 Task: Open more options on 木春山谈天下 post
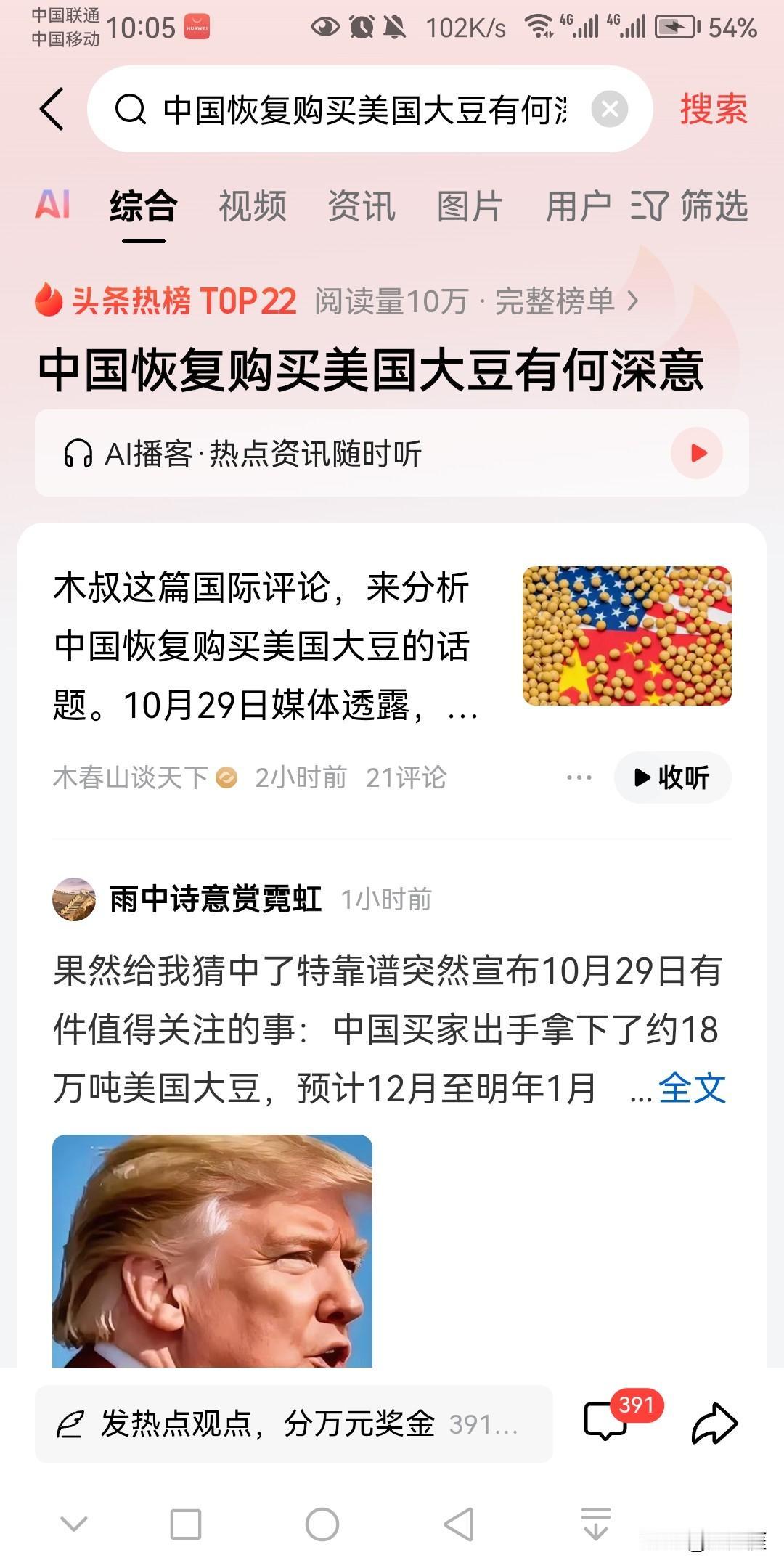pyautogui.click(x=577, y=777)
